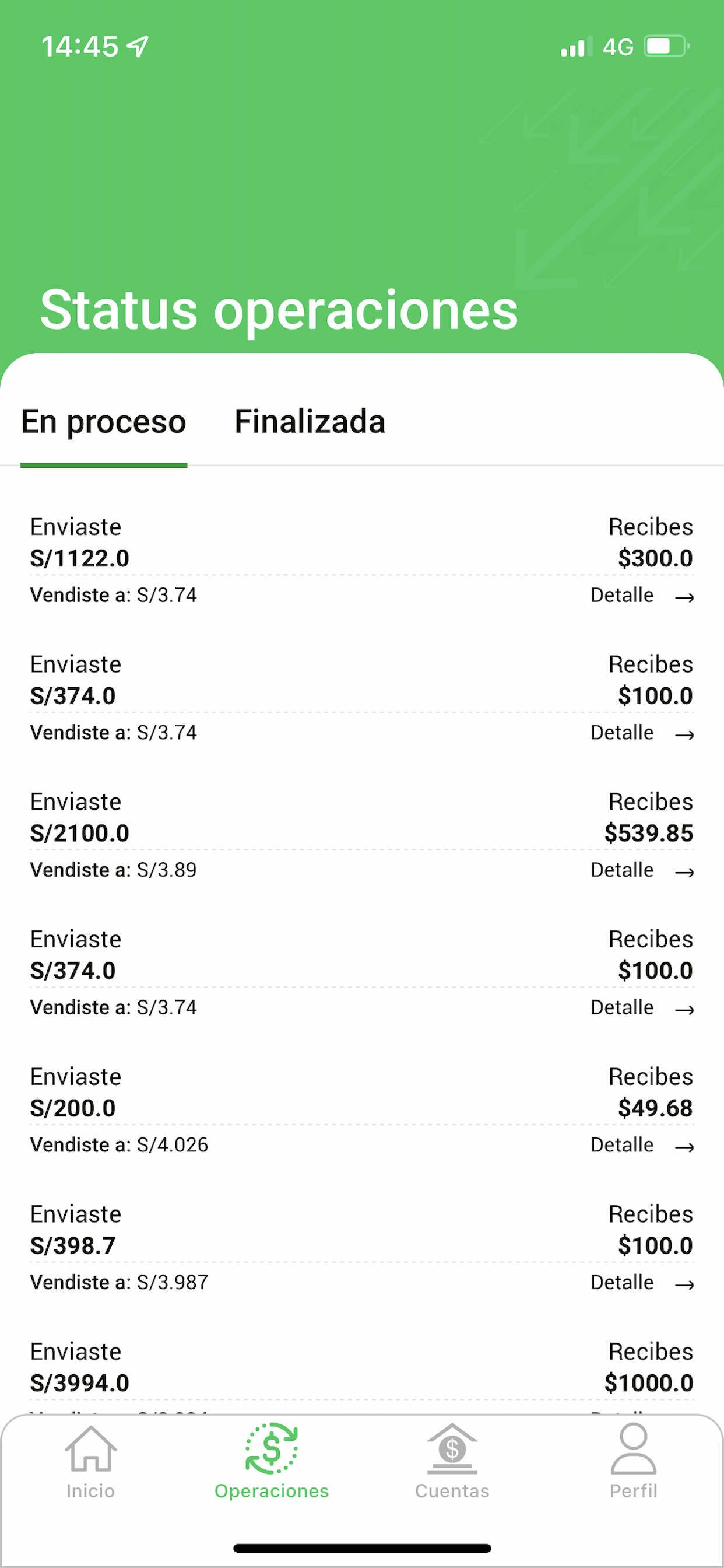724x1568 pixels.
Task: Switch to the Finalizada tab
Action: coord(310,421)
